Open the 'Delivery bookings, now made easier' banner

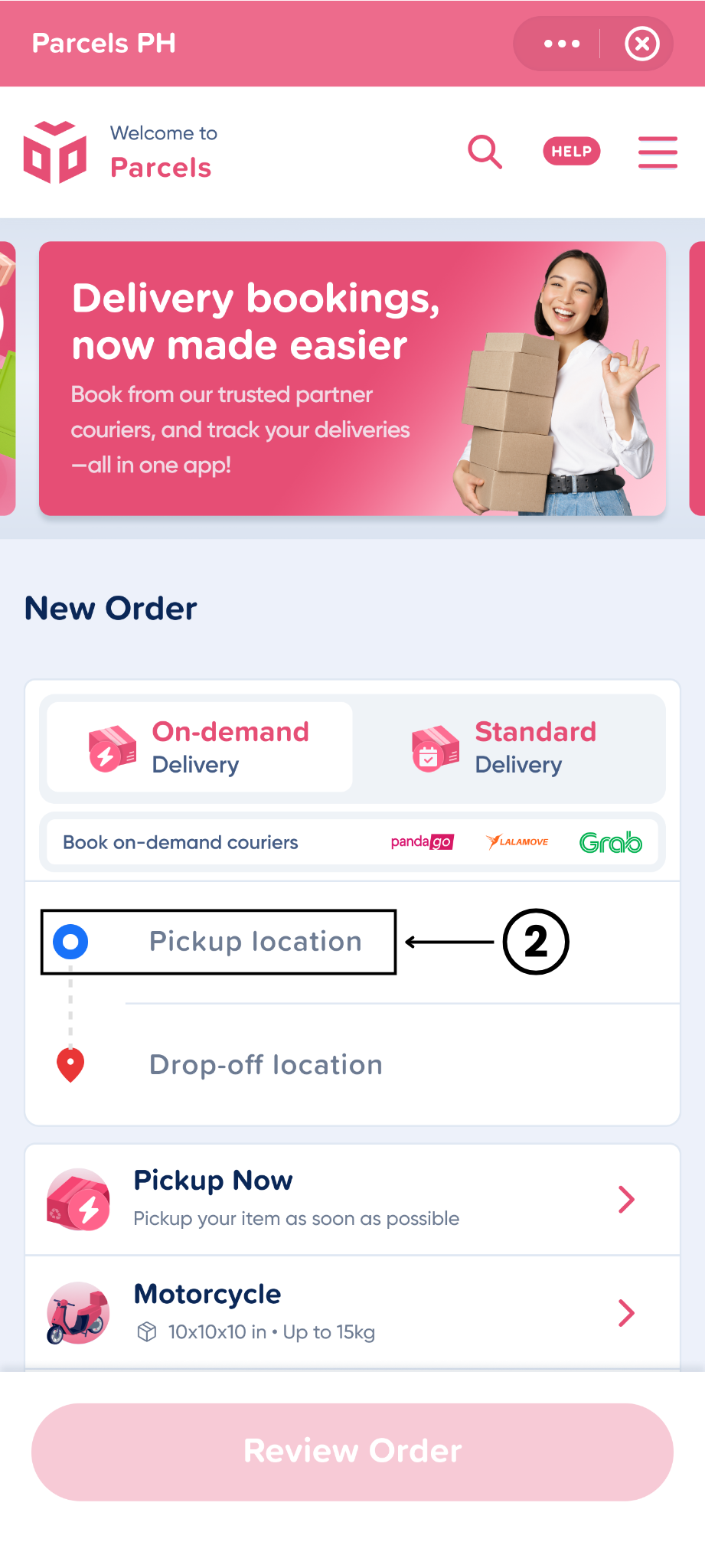pos(352,378)
